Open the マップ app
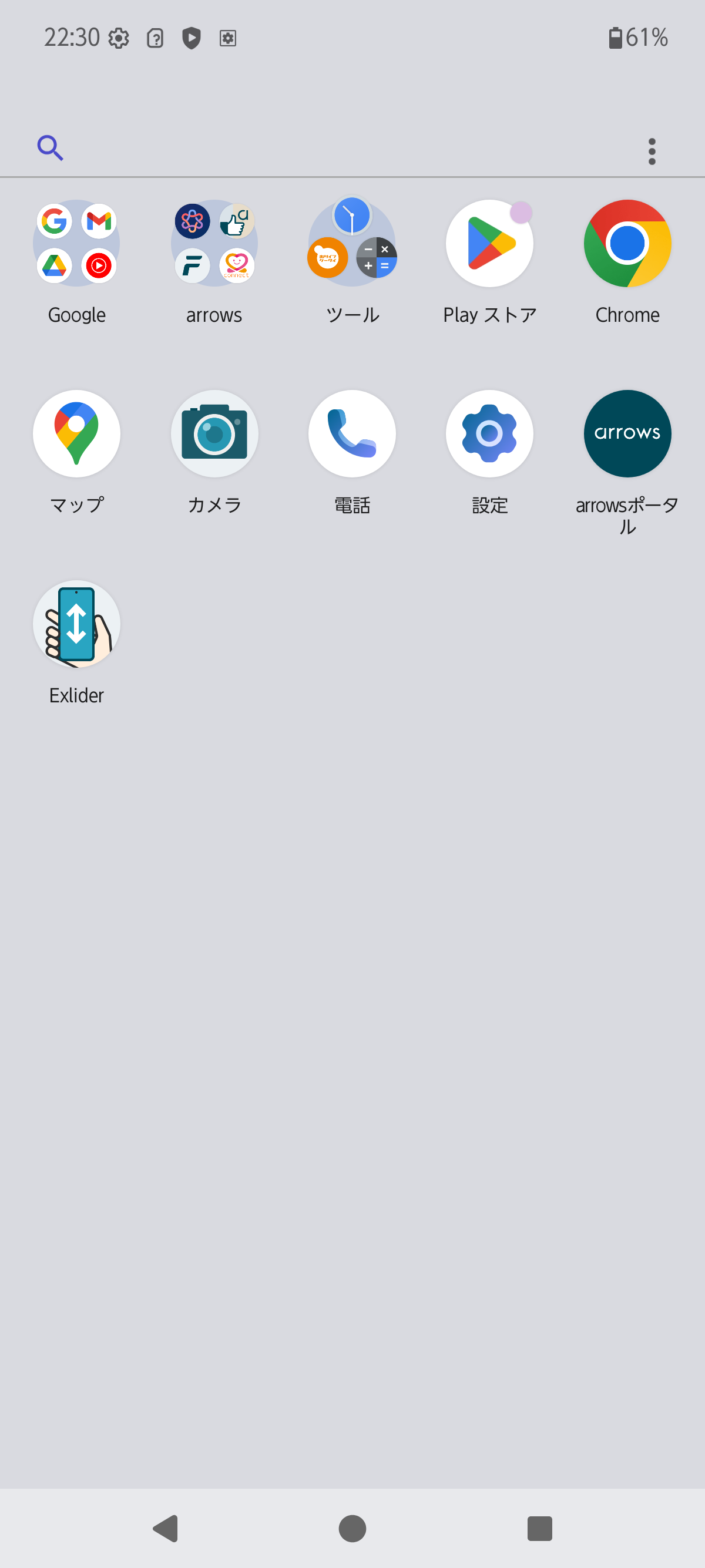The height and width of the screenshot is (1568, 705). click(77, 433)
